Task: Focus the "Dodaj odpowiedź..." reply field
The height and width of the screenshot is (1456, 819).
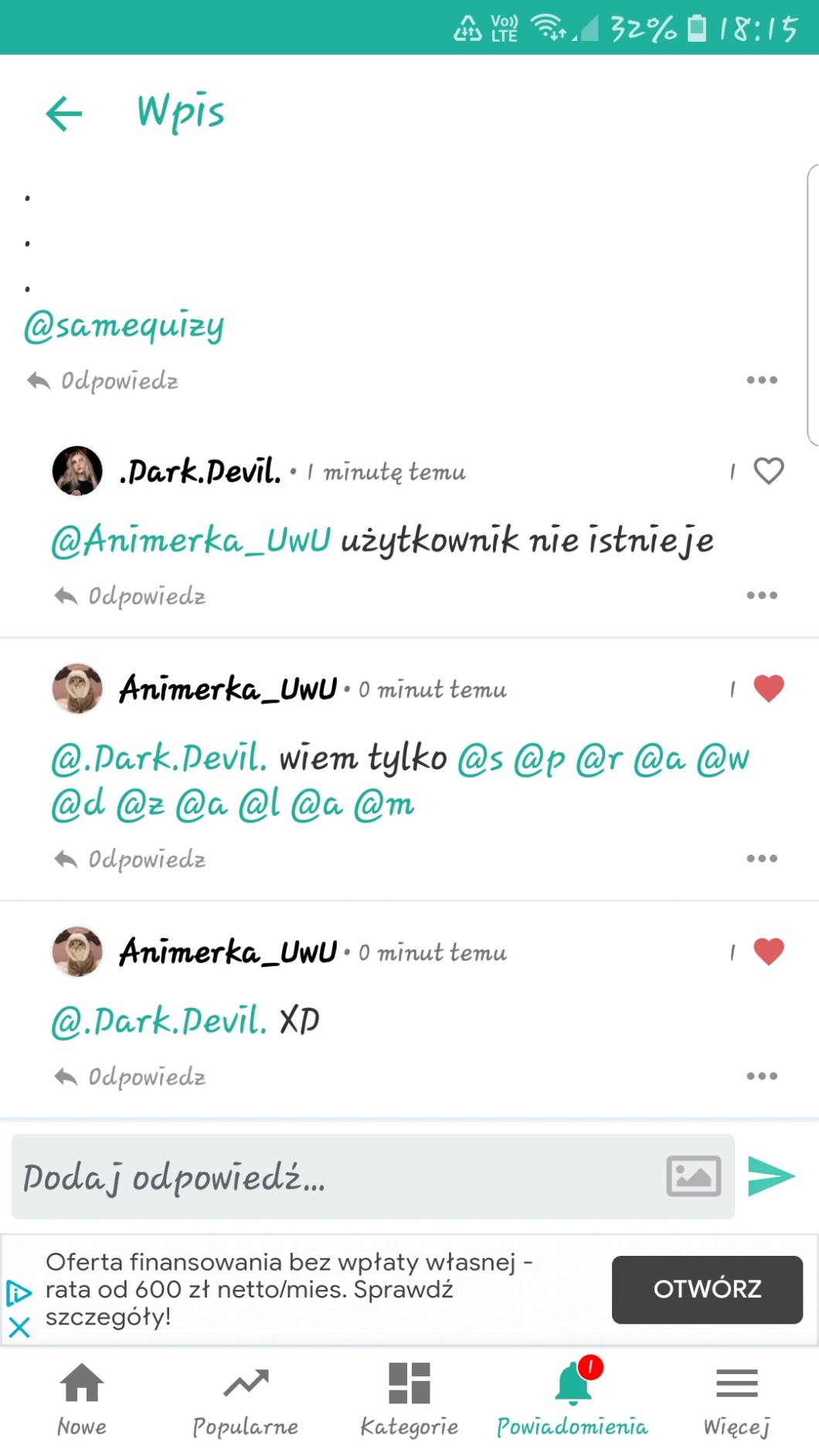Action: (x=332, y=1177)
